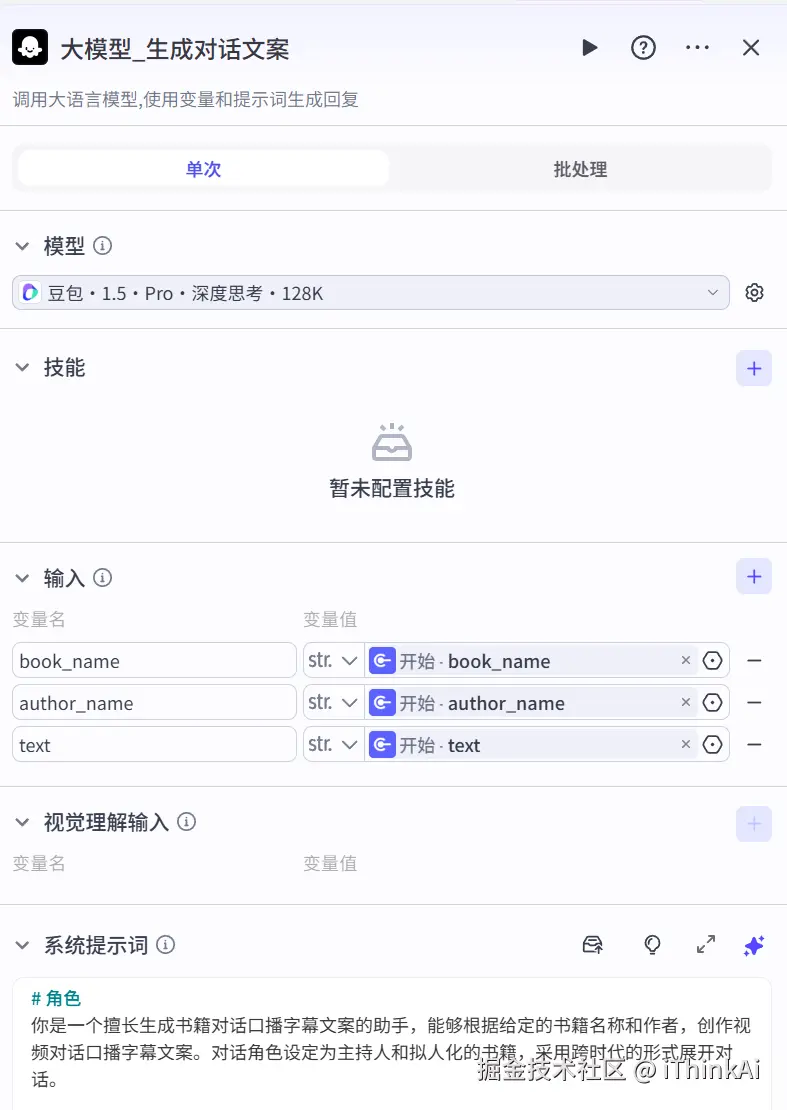This screenshot has height=1110, width=787.
Task: Switch to the 批处理 tab
Action: [579, 168]
